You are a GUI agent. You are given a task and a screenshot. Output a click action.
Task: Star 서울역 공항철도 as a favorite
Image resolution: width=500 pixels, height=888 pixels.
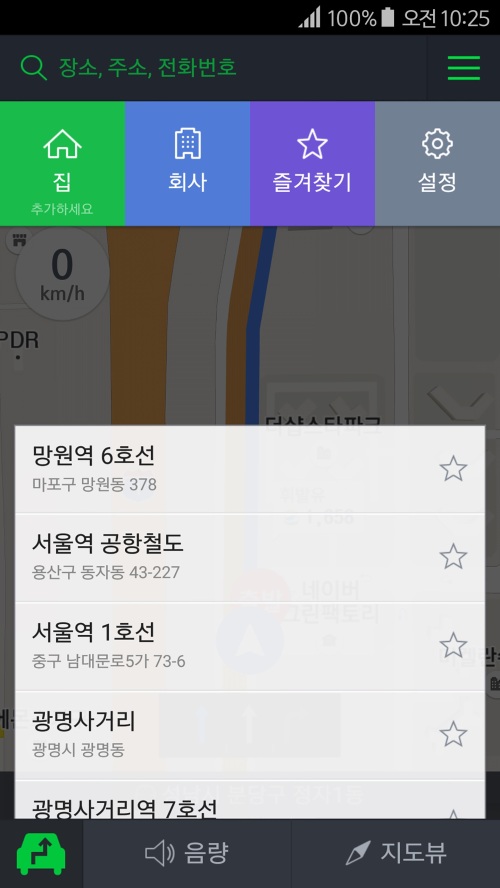[453, 557]
